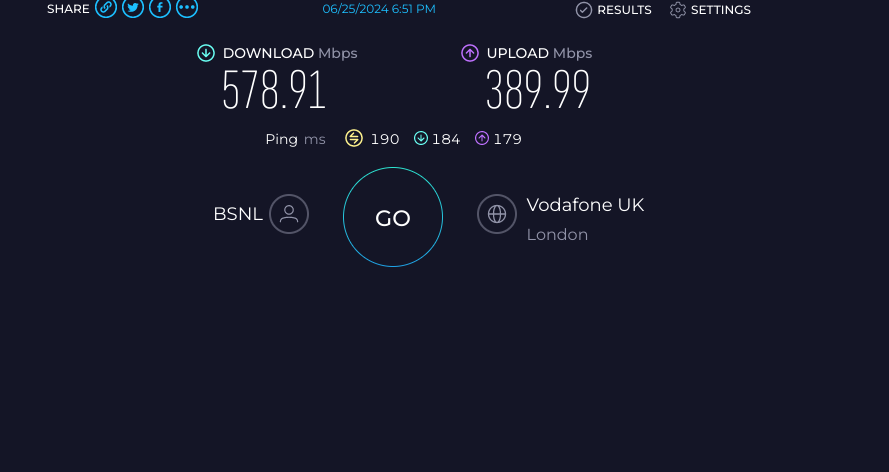Open BSNL provider profile icon
The image size is (889, 472).
[289, 214]
